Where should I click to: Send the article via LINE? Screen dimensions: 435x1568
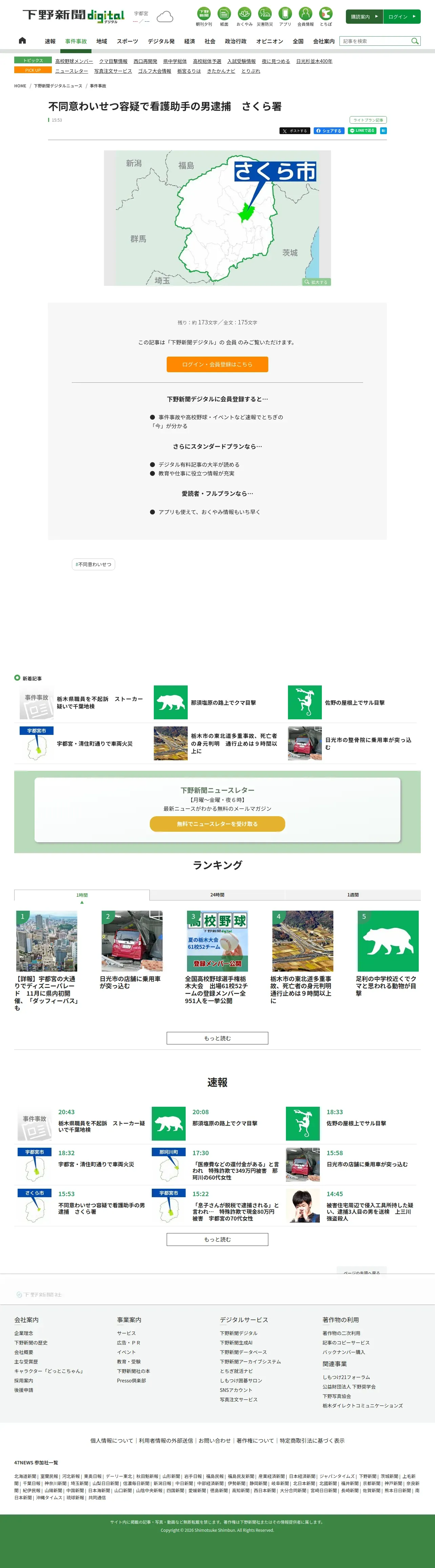tap(362, 131)
